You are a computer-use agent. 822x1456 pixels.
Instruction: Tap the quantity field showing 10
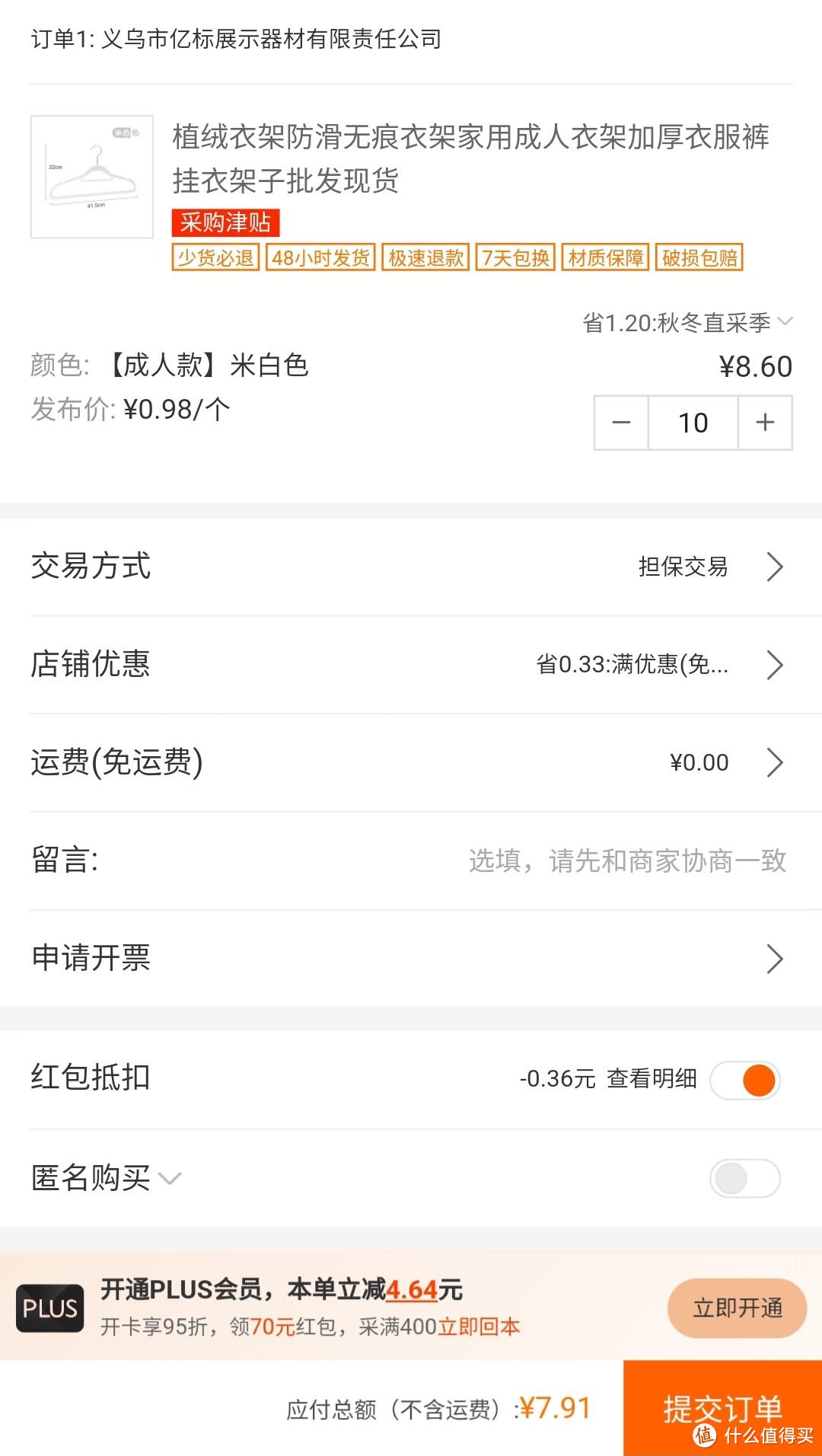693,423
